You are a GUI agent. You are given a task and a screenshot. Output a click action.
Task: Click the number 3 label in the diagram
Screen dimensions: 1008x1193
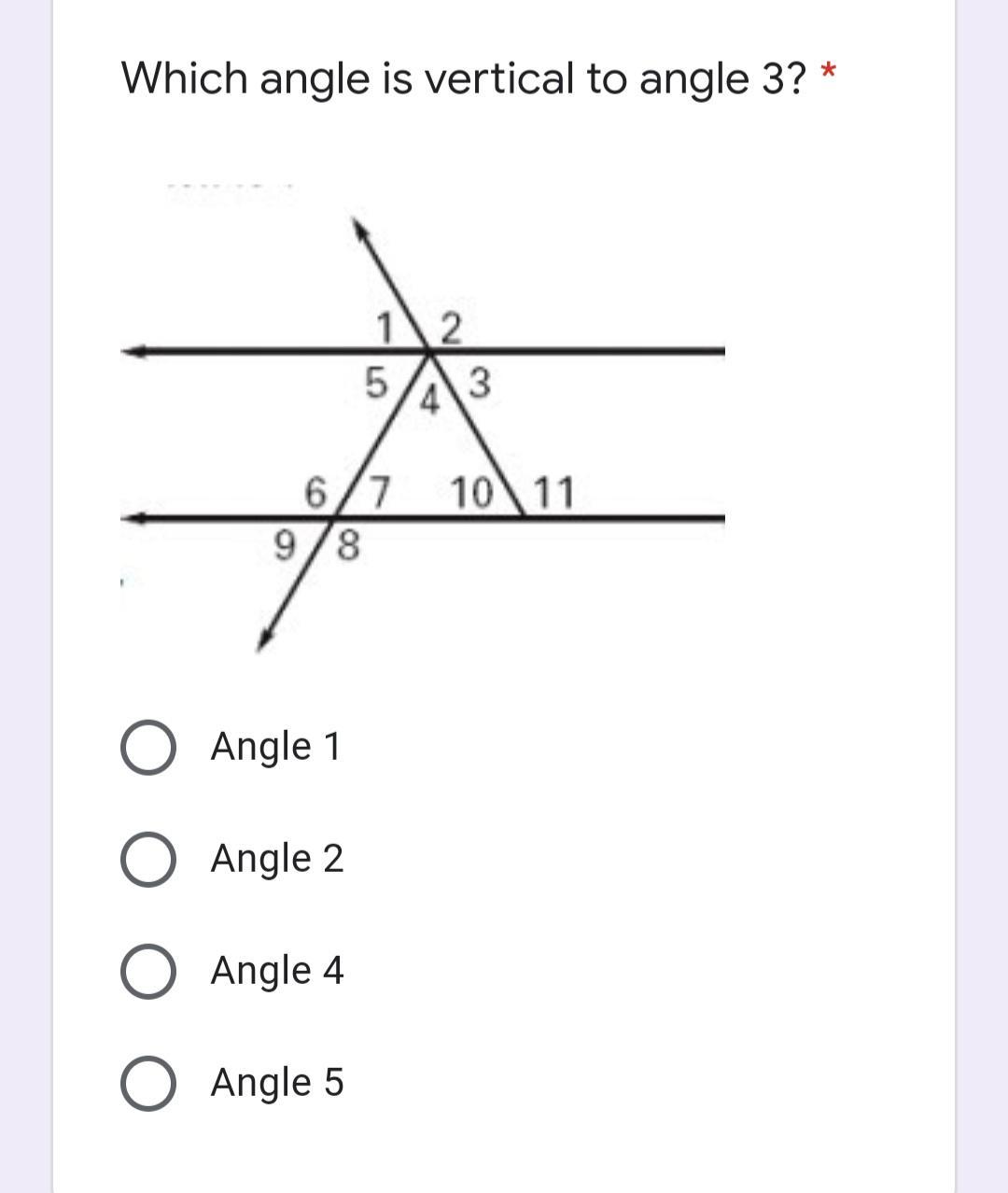tap(480, 384)
